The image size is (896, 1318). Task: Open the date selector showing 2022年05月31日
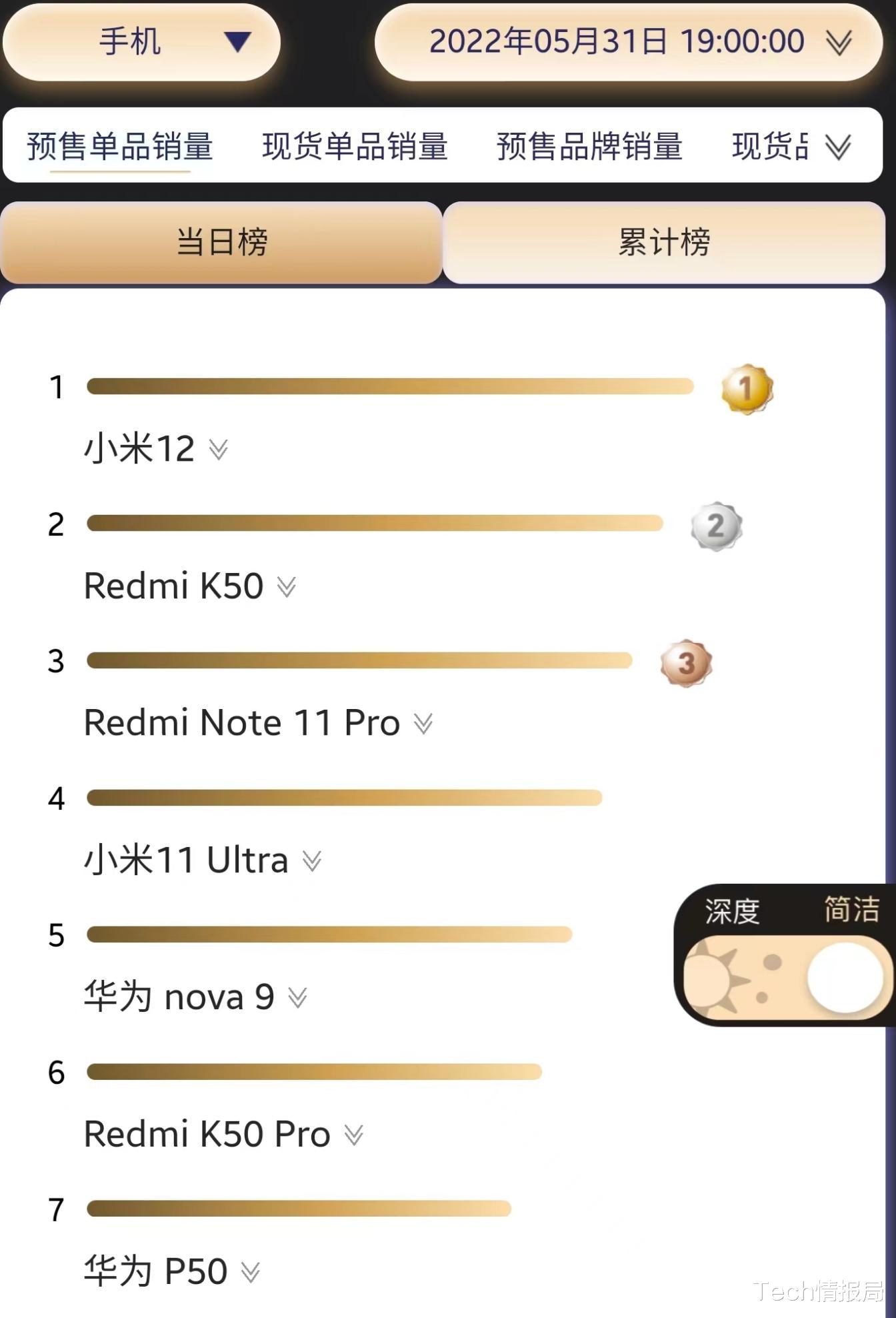pos(620,42)
